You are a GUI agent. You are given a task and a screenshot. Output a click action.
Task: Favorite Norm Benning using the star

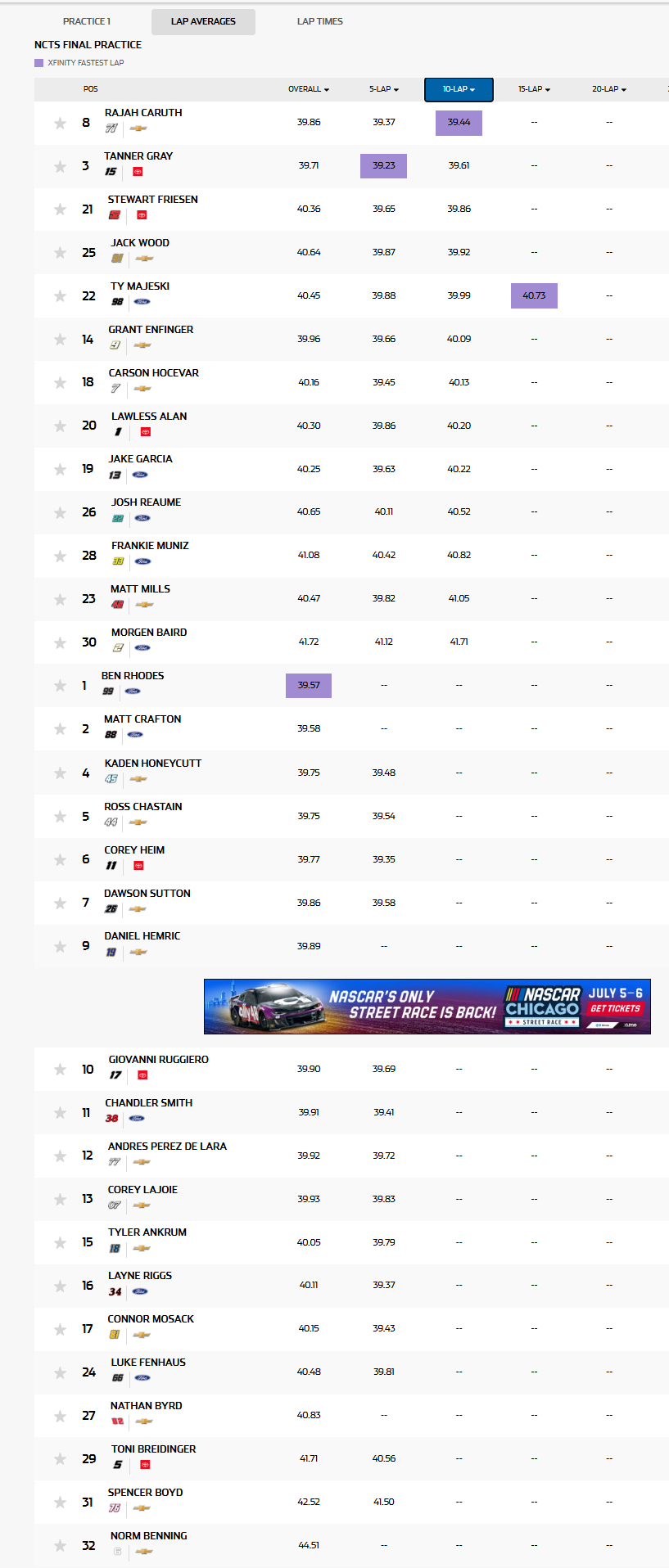tap(60, 1546)
